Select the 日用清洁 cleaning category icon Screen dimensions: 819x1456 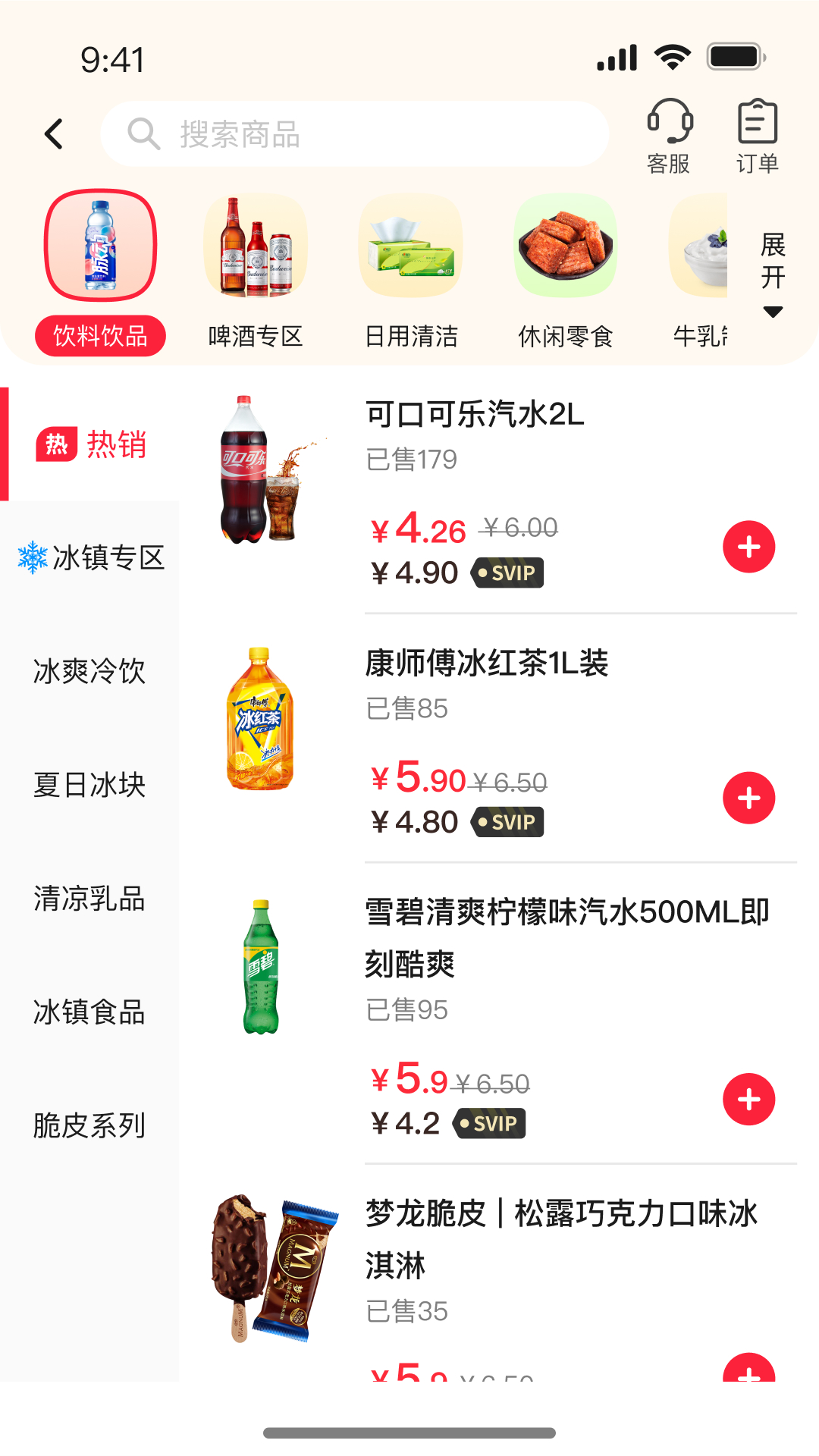point(409,245)
